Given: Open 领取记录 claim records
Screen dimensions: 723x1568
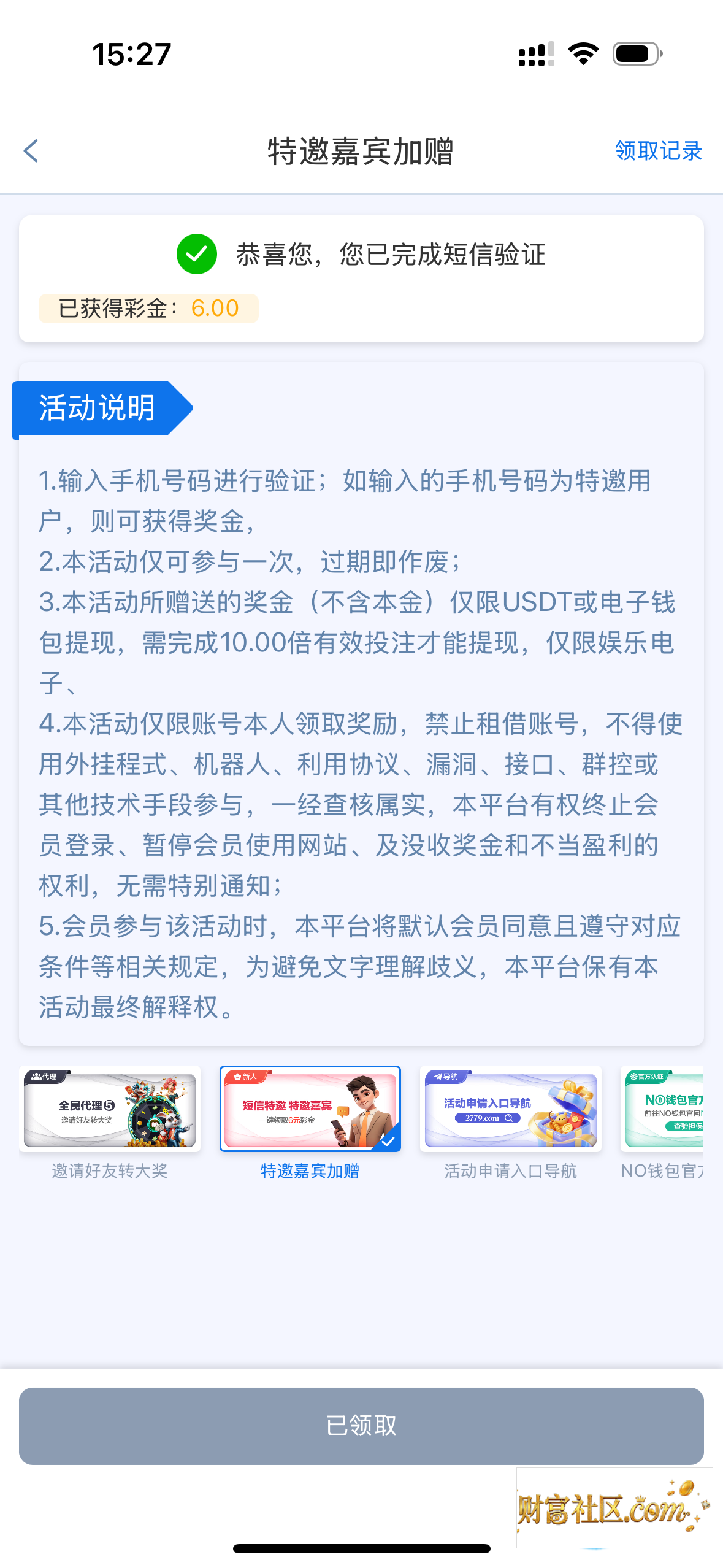Looking at the screenshot, I should [x=658, y=151].
